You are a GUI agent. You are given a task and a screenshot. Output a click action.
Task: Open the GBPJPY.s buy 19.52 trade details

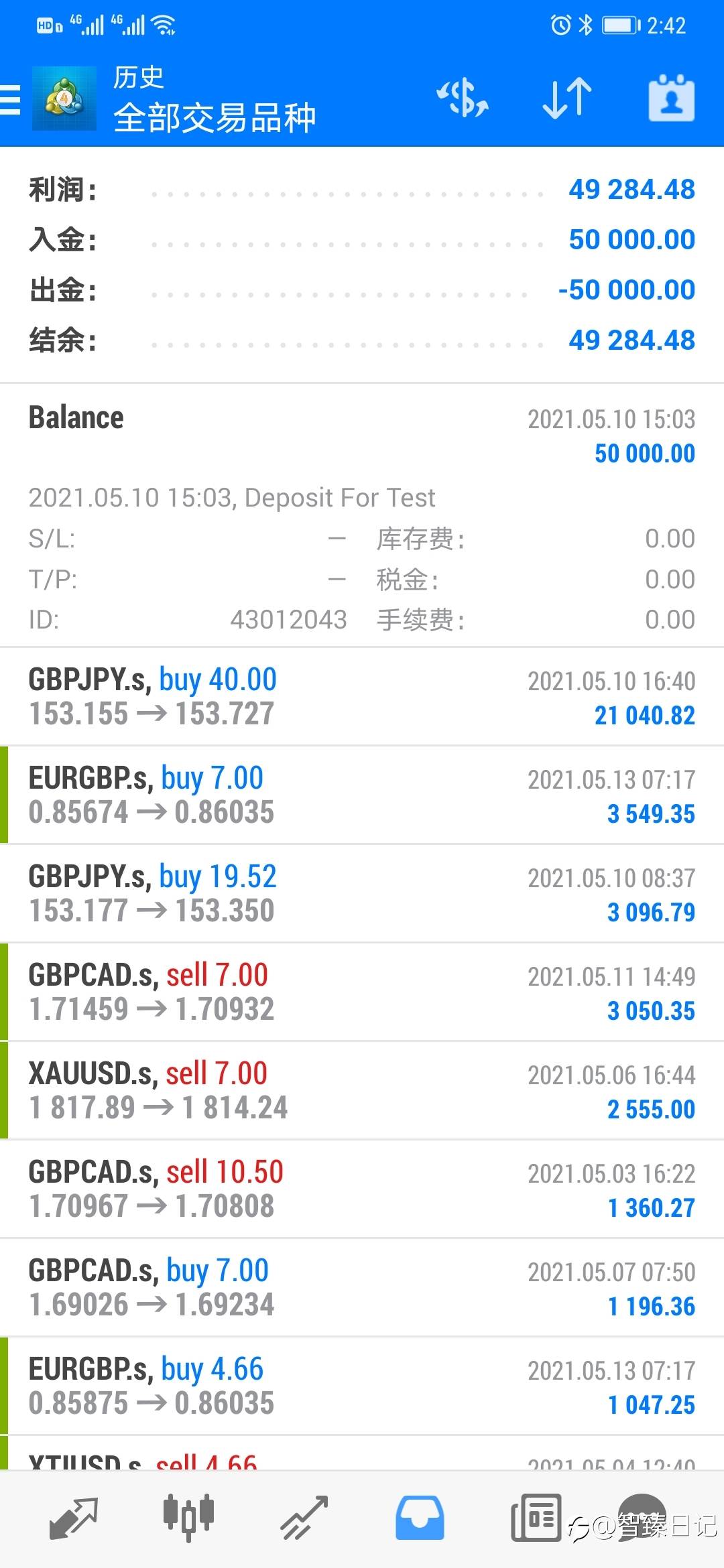coord(362,893)
